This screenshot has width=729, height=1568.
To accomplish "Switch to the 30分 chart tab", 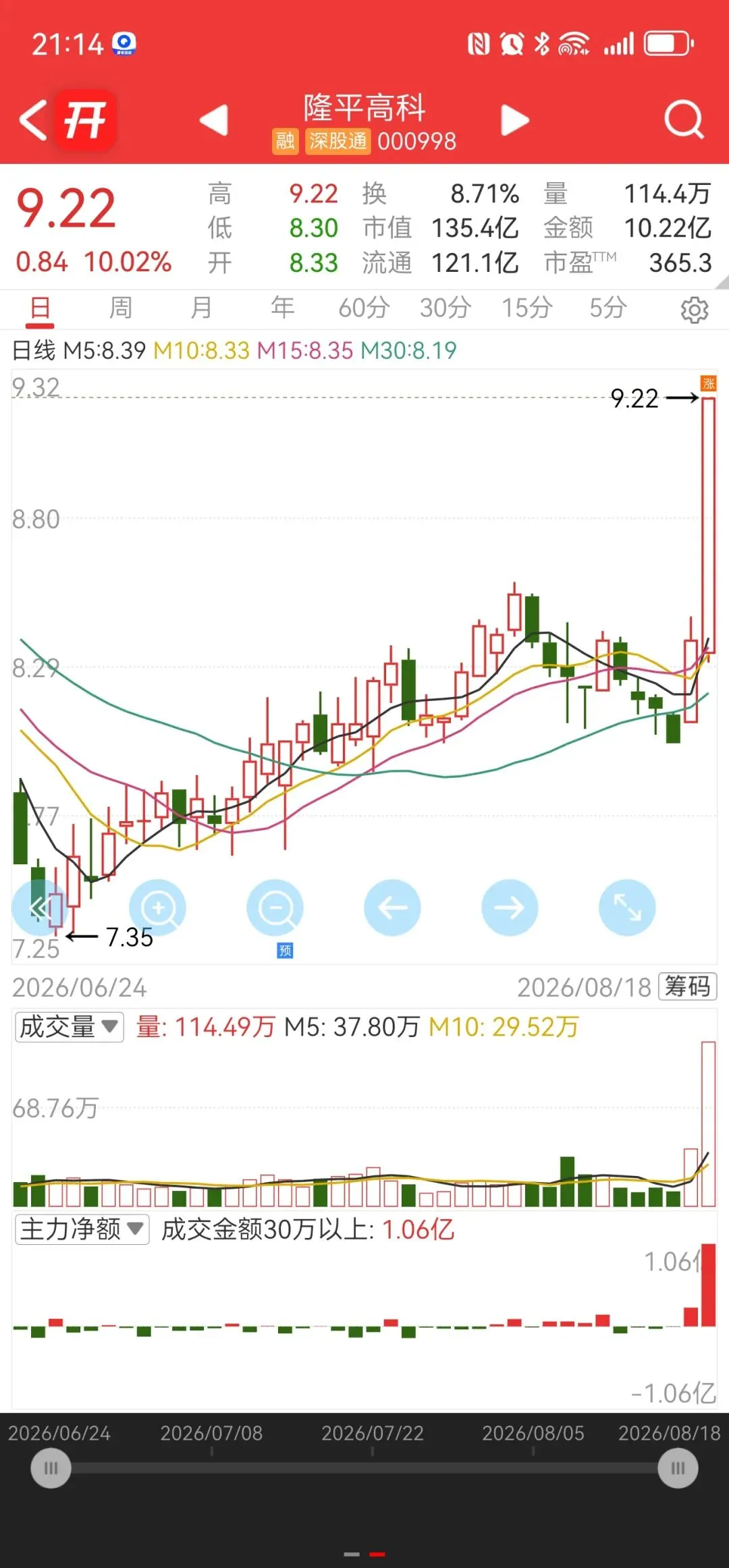I will (x=446, y=308).
